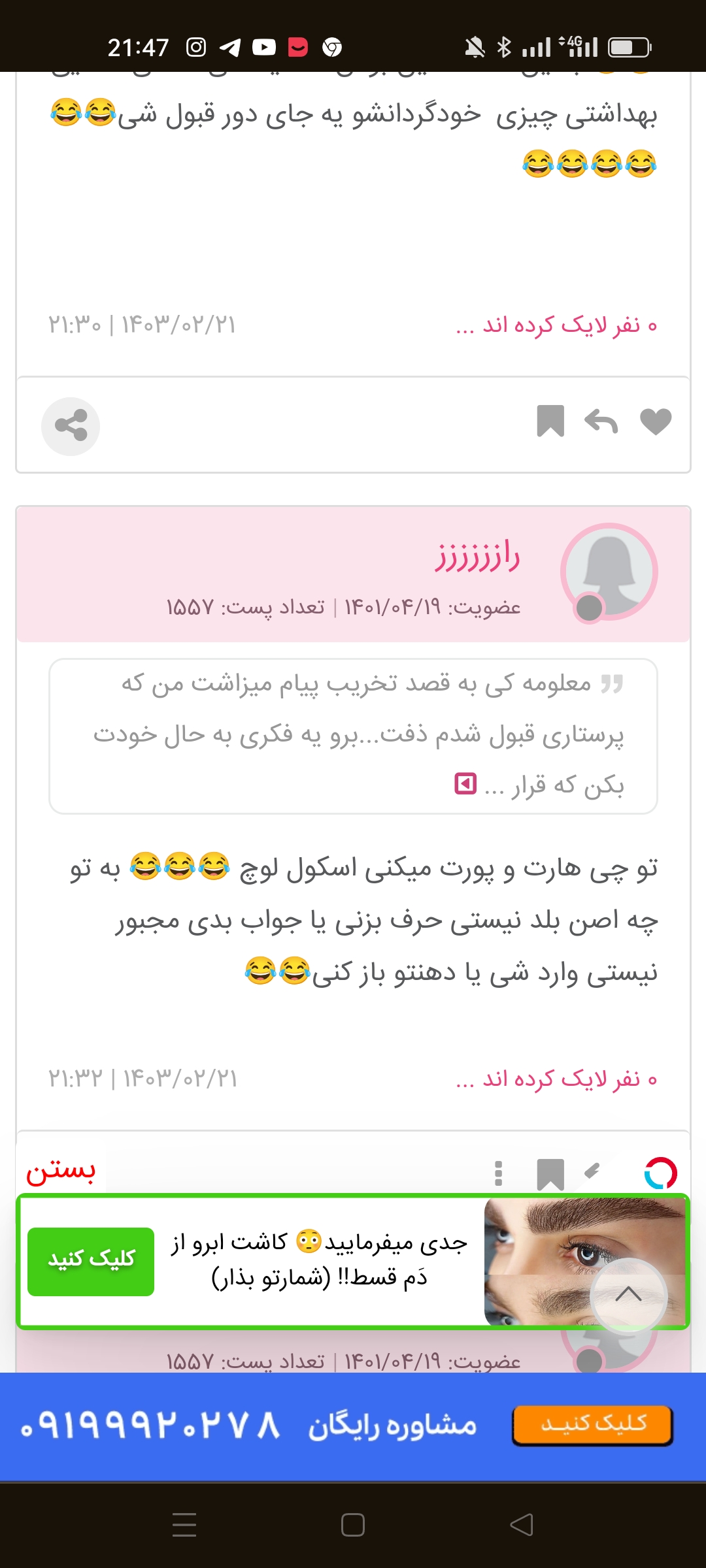View who liked the 21:30 post
The height and width of the screenshot is (1568, 706).
tap(556, 325)
